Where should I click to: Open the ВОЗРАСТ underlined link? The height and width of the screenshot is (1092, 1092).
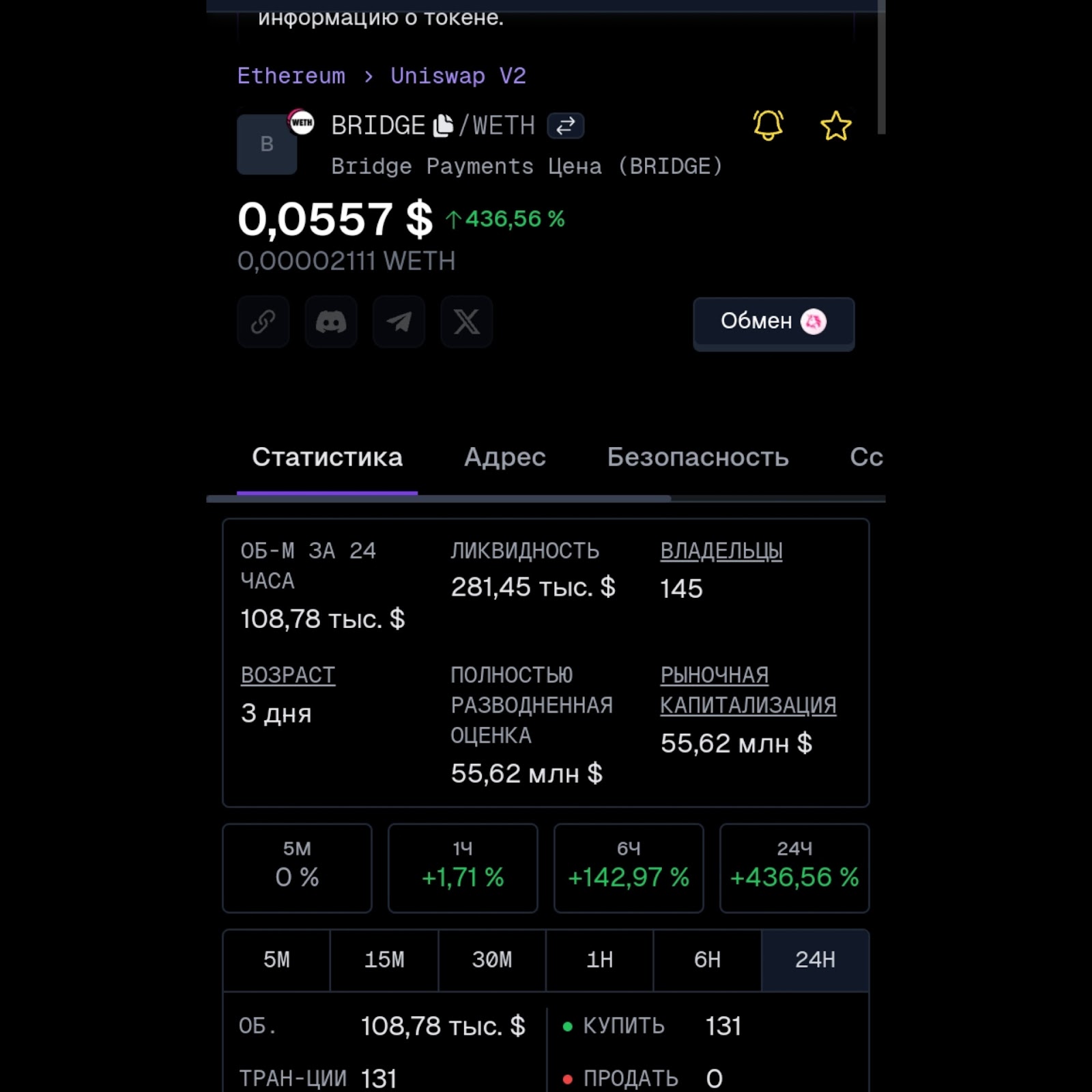point(287,675)
